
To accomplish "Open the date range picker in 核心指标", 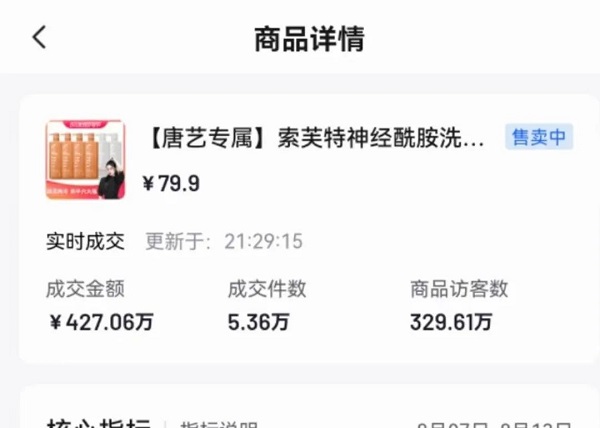I will tap(494, 425).
